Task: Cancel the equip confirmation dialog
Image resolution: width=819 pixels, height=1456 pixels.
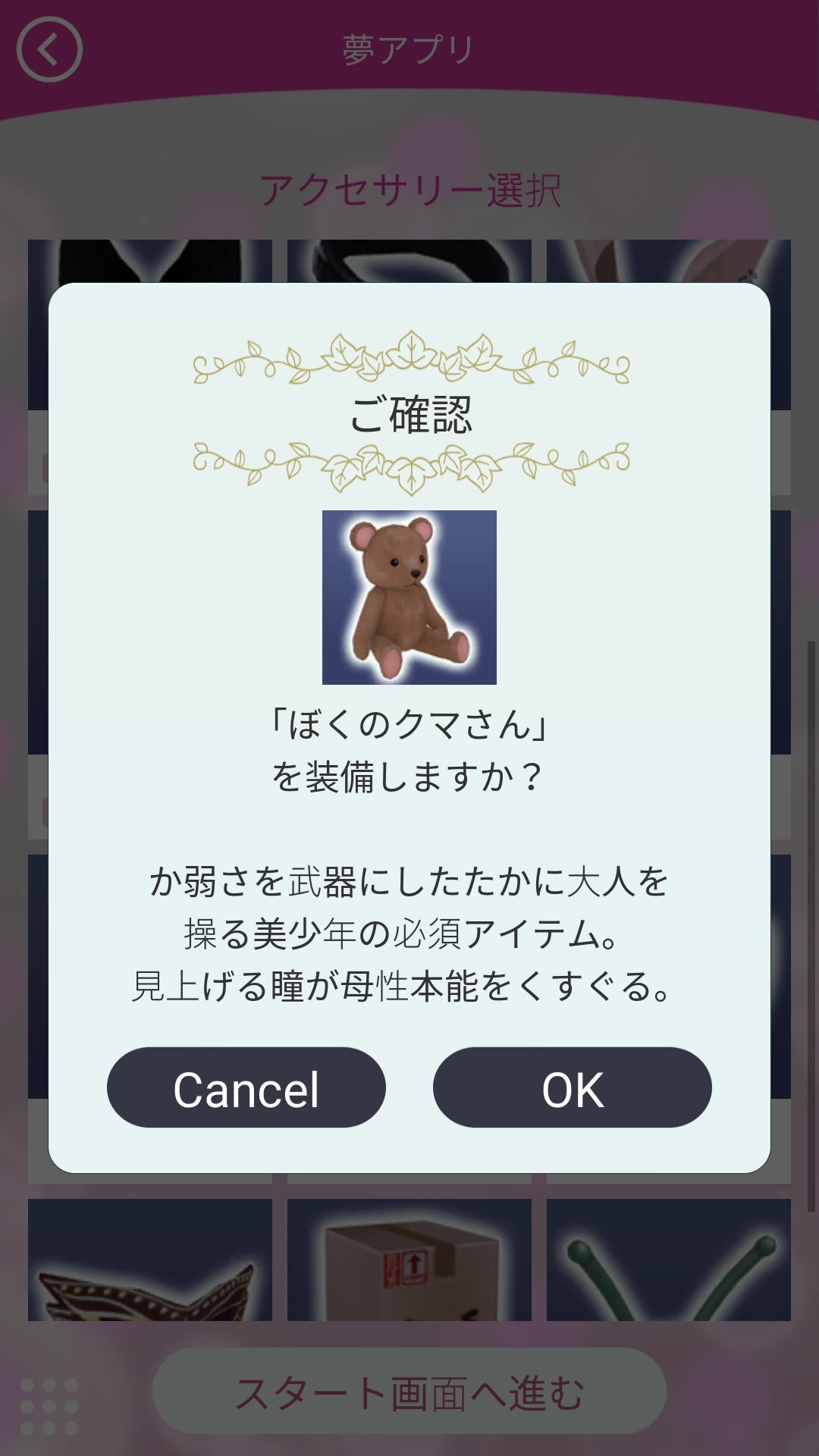Action: (246, 1087)
